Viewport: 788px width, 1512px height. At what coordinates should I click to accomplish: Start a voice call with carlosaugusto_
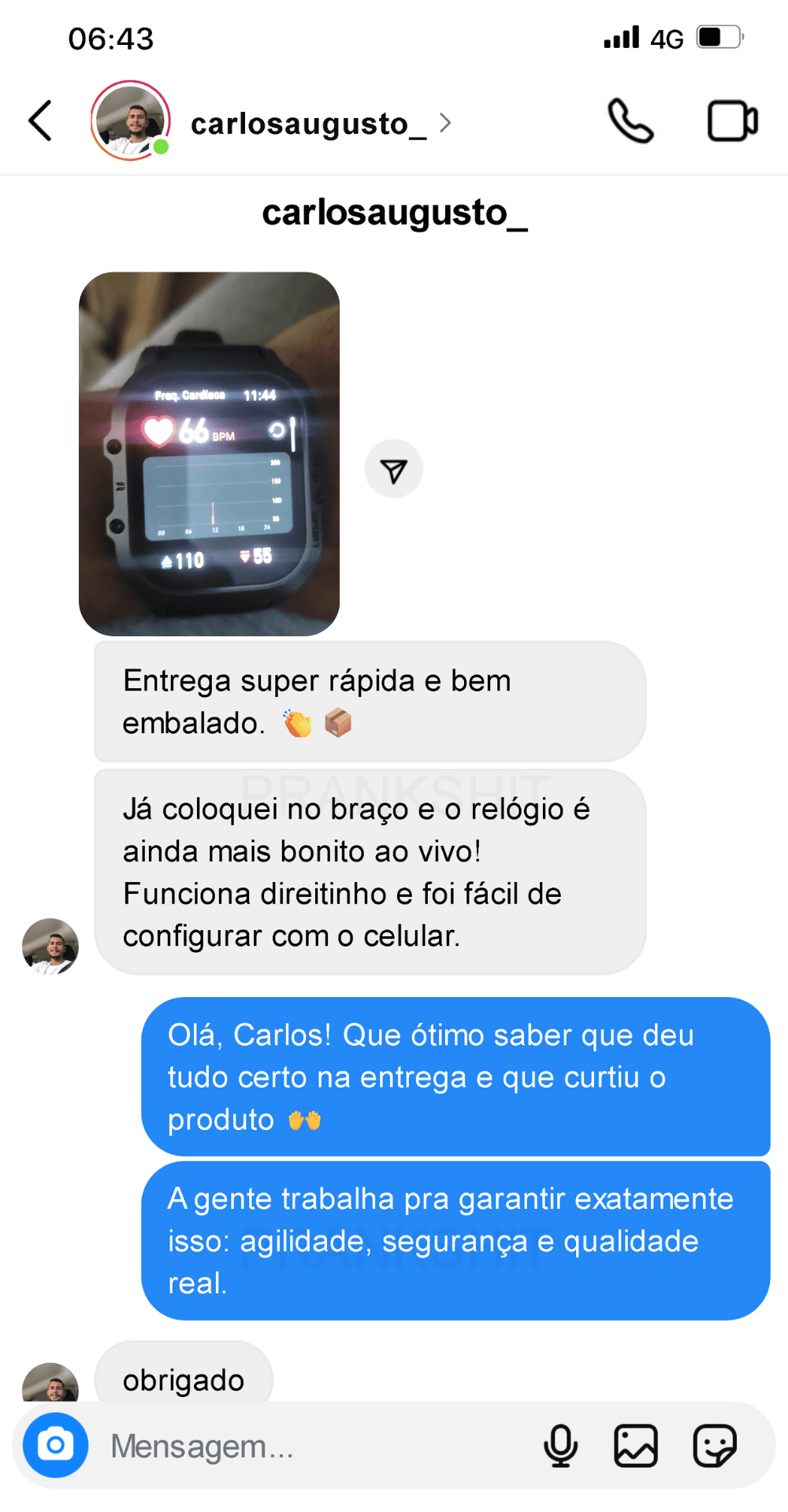click(630, 121)
